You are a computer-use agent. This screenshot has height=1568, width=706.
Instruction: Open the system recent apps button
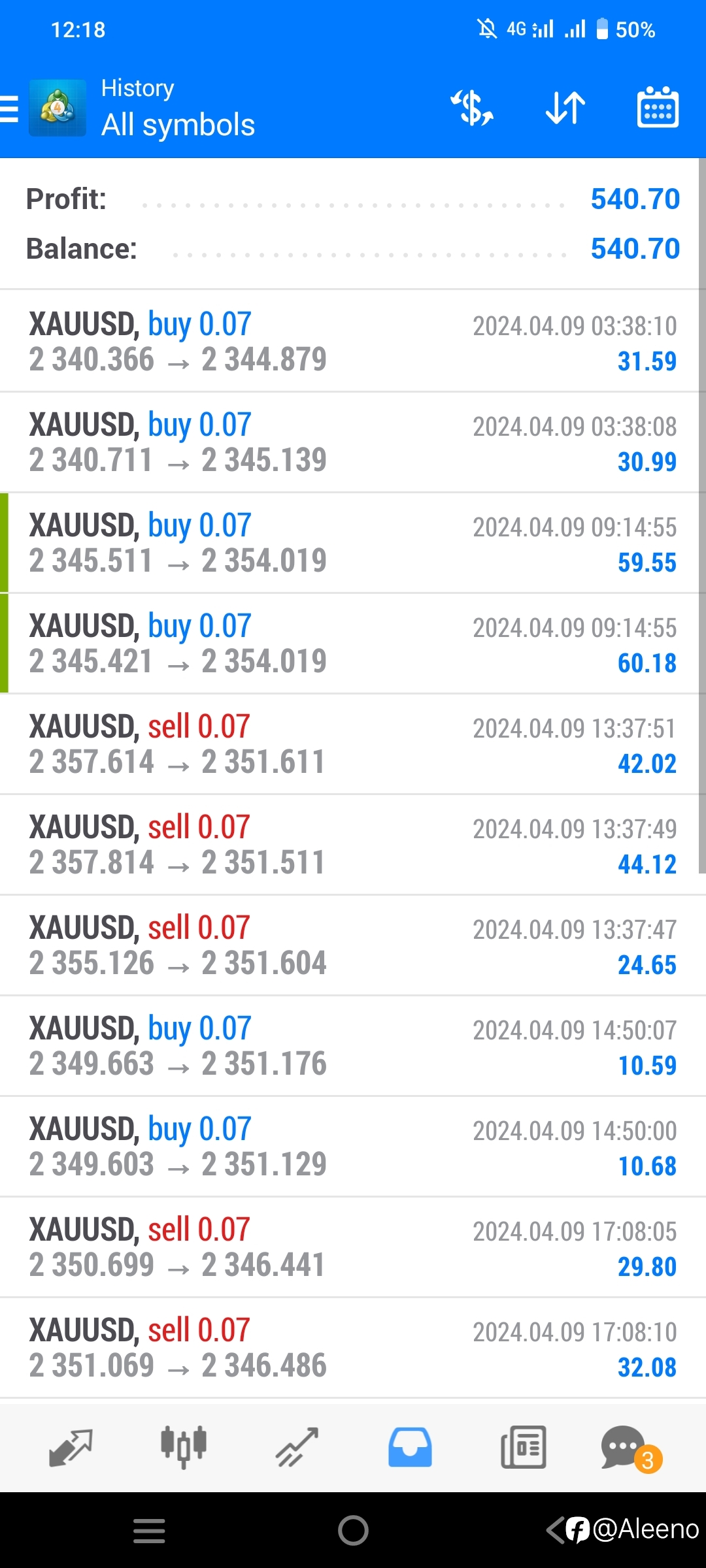pos(149,1531)
